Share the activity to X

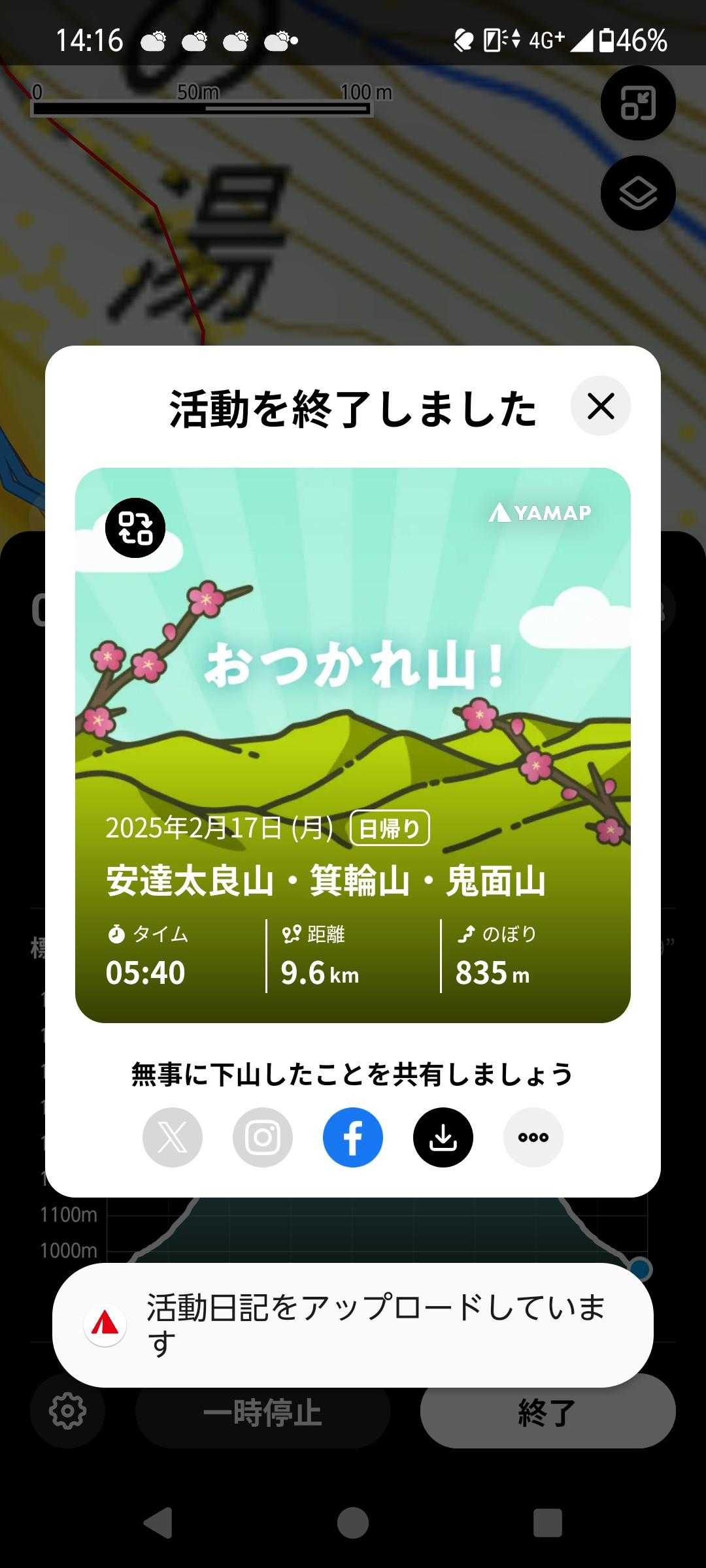(x=173, y=1137)
